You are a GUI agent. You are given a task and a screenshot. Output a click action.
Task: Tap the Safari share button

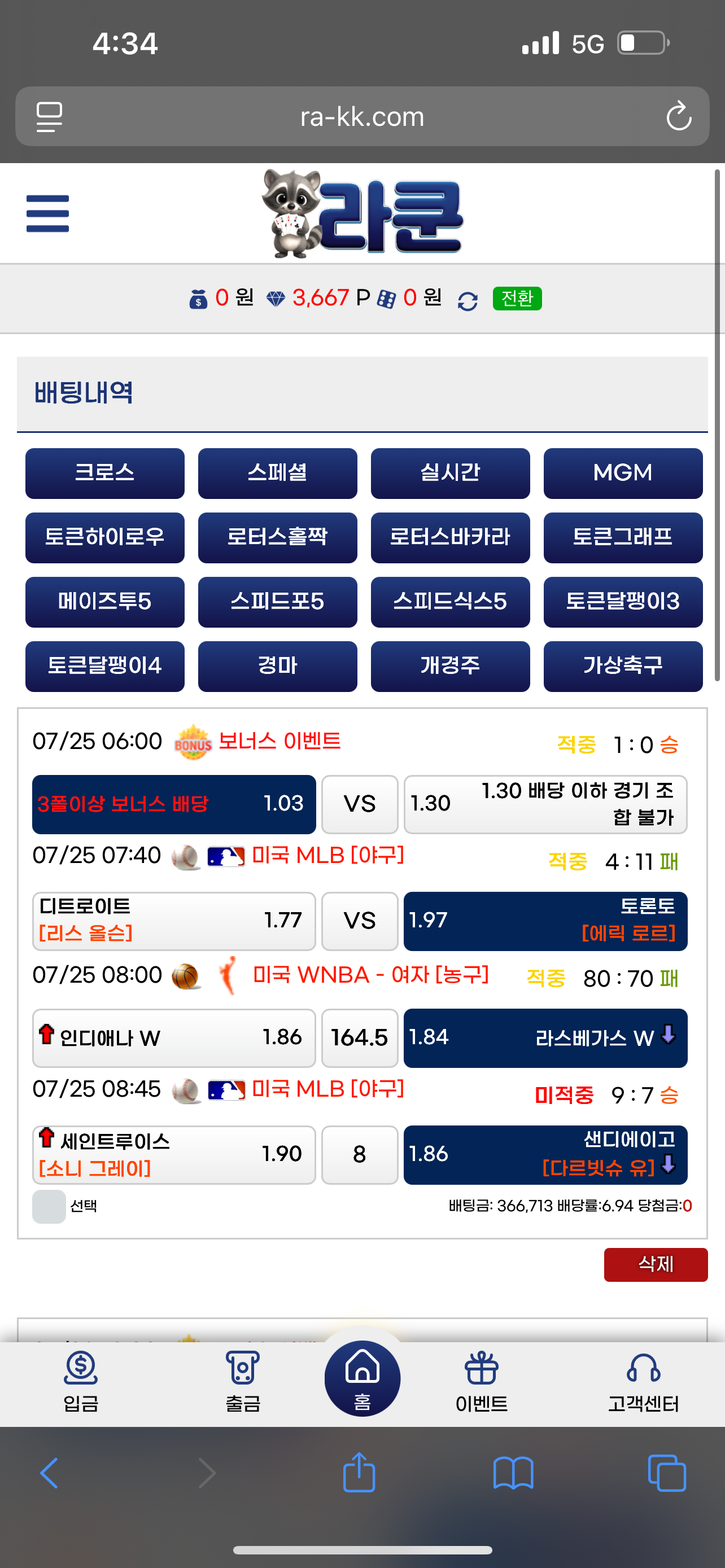pyautogui.click(x=359, y=1473)
